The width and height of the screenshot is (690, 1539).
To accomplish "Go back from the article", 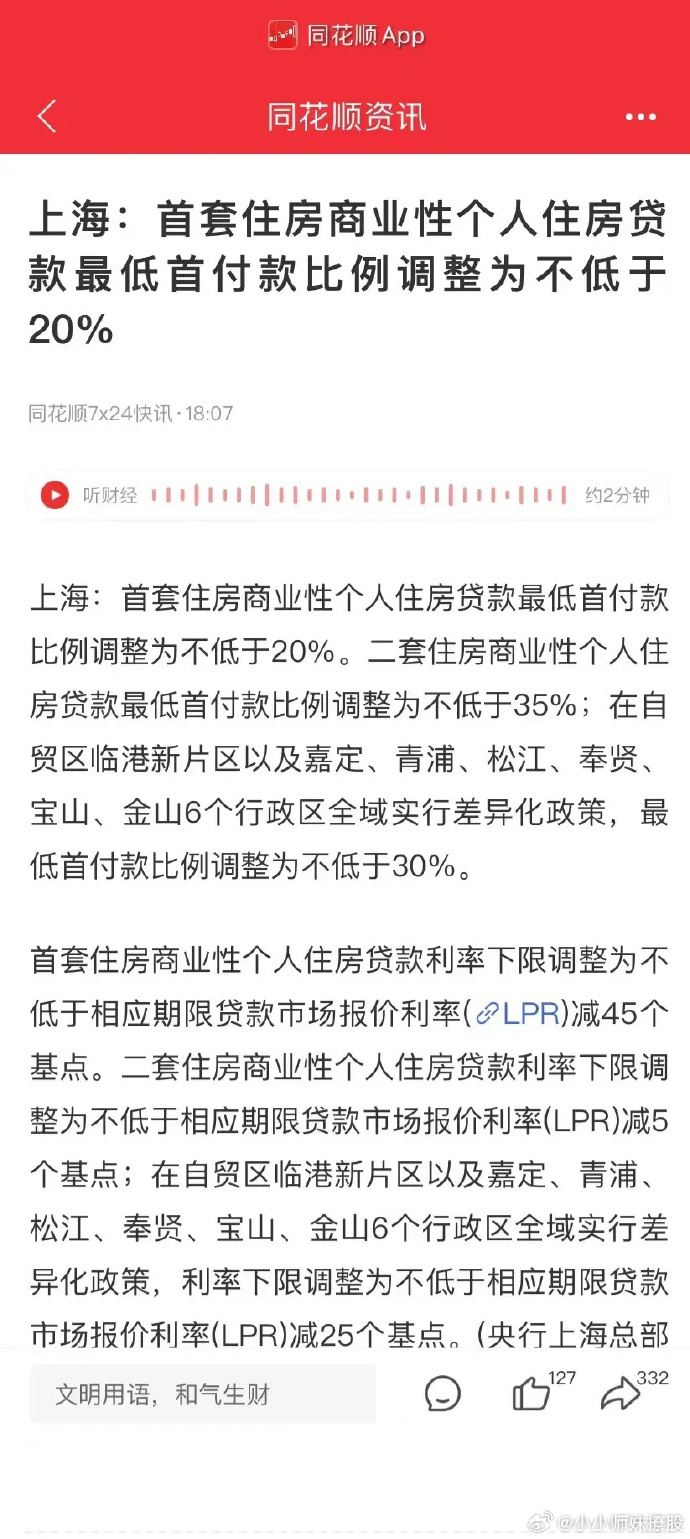I will point(47,117).
